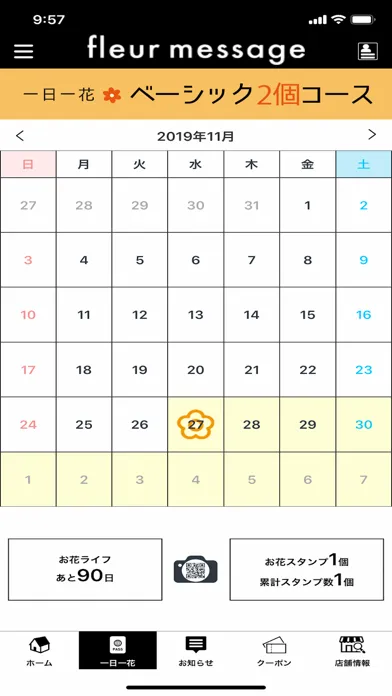Switch to the クーポン tab
This screenshot has width=392, height=696.
click(274, 651)
